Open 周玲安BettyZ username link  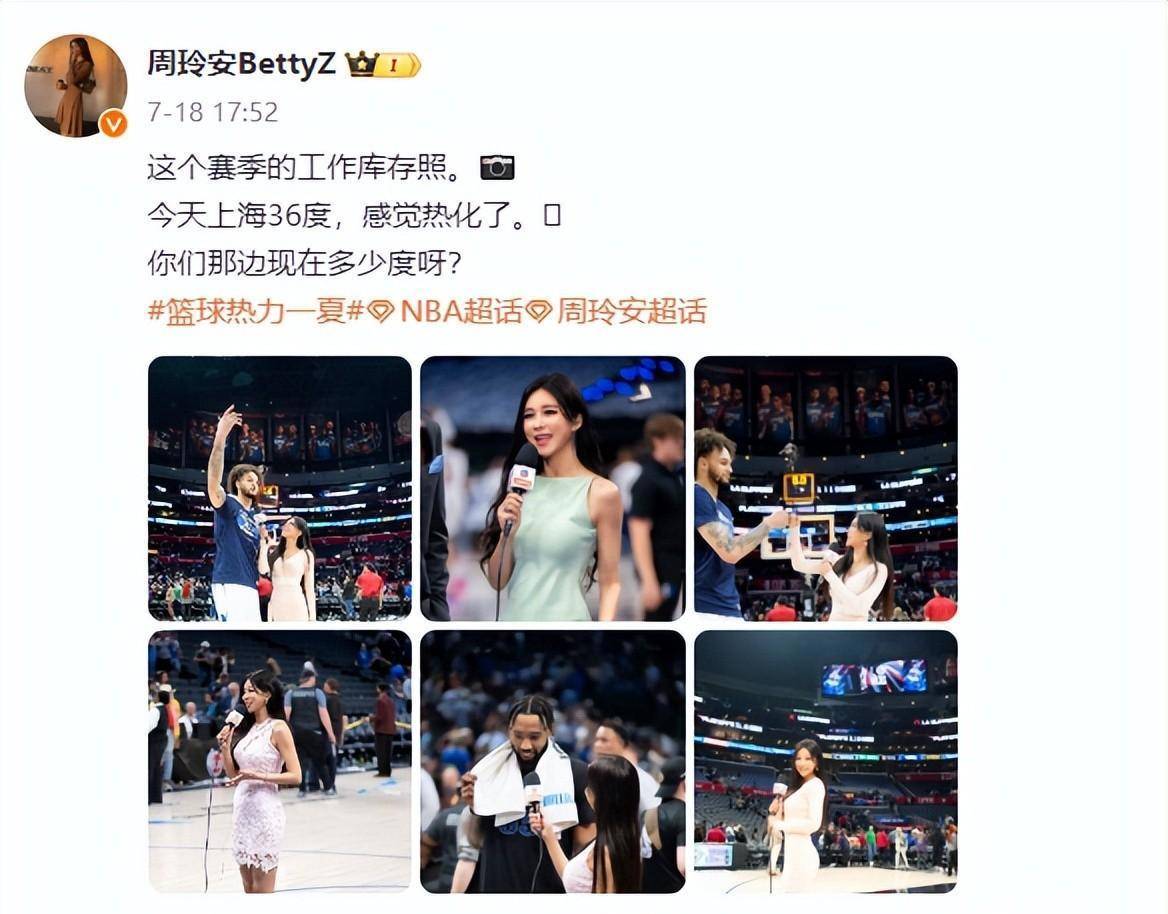click(242, 64)
